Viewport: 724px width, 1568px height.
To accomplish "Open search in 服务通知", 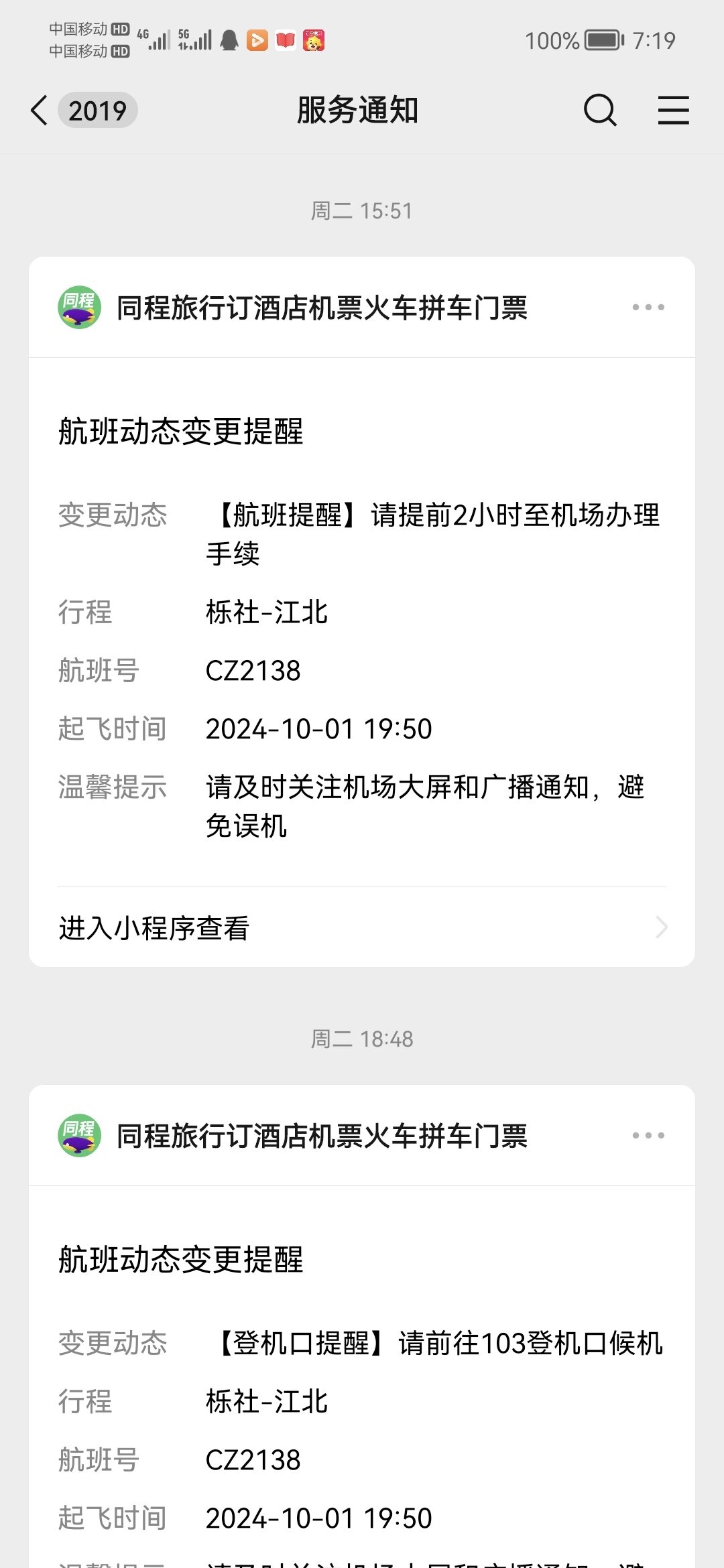I will pos(600,110).
